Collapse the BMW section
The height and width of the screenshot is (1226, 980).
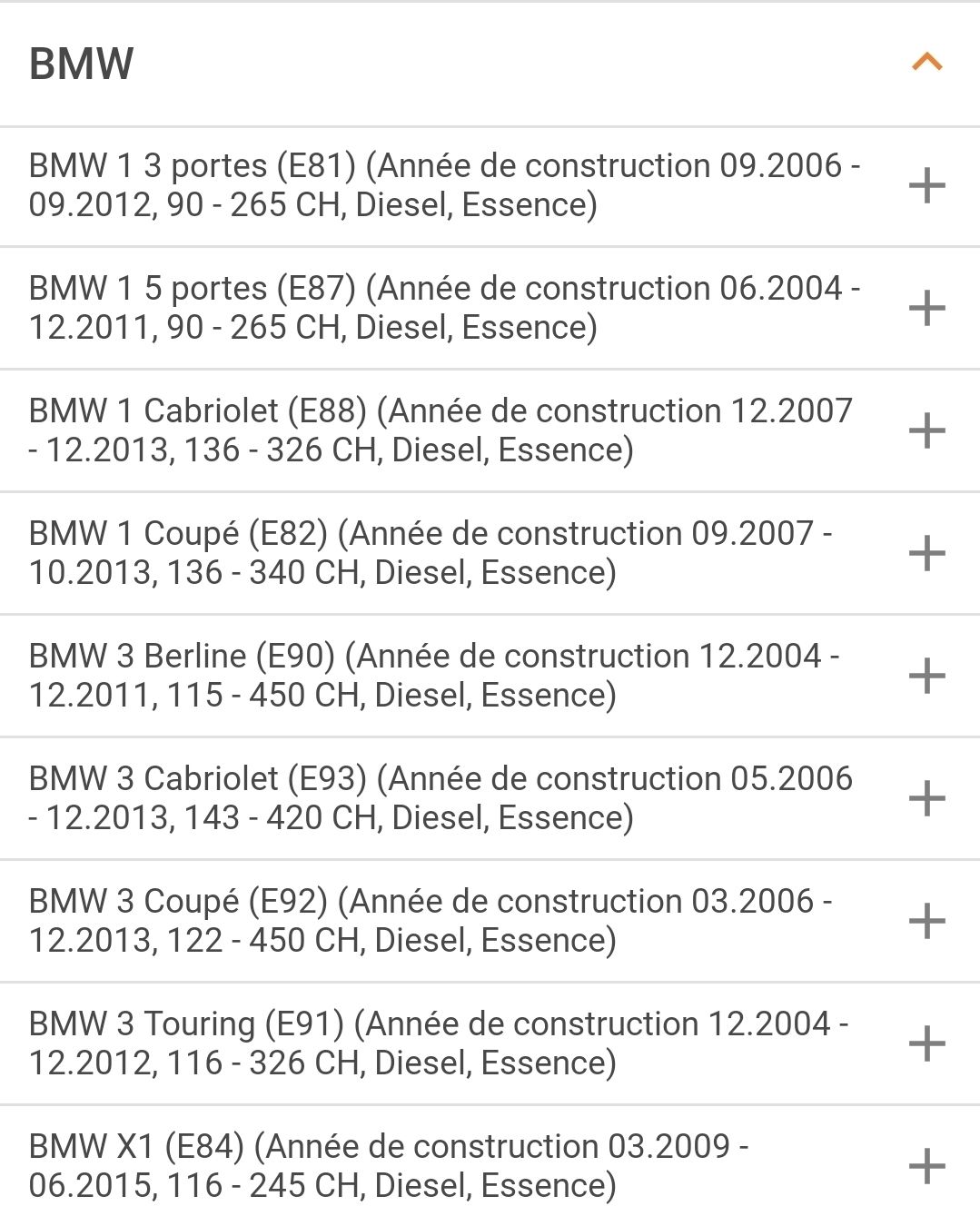click(x=926, y=63)
